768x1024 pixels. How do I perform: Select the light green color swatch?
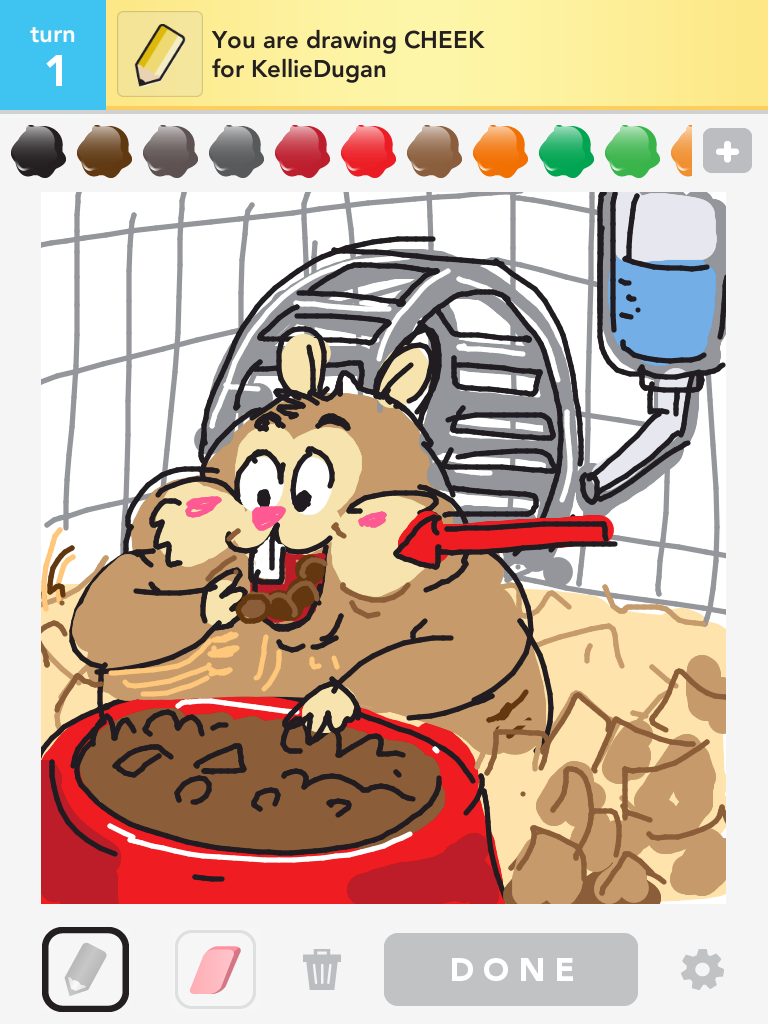[x=632, y=151]
